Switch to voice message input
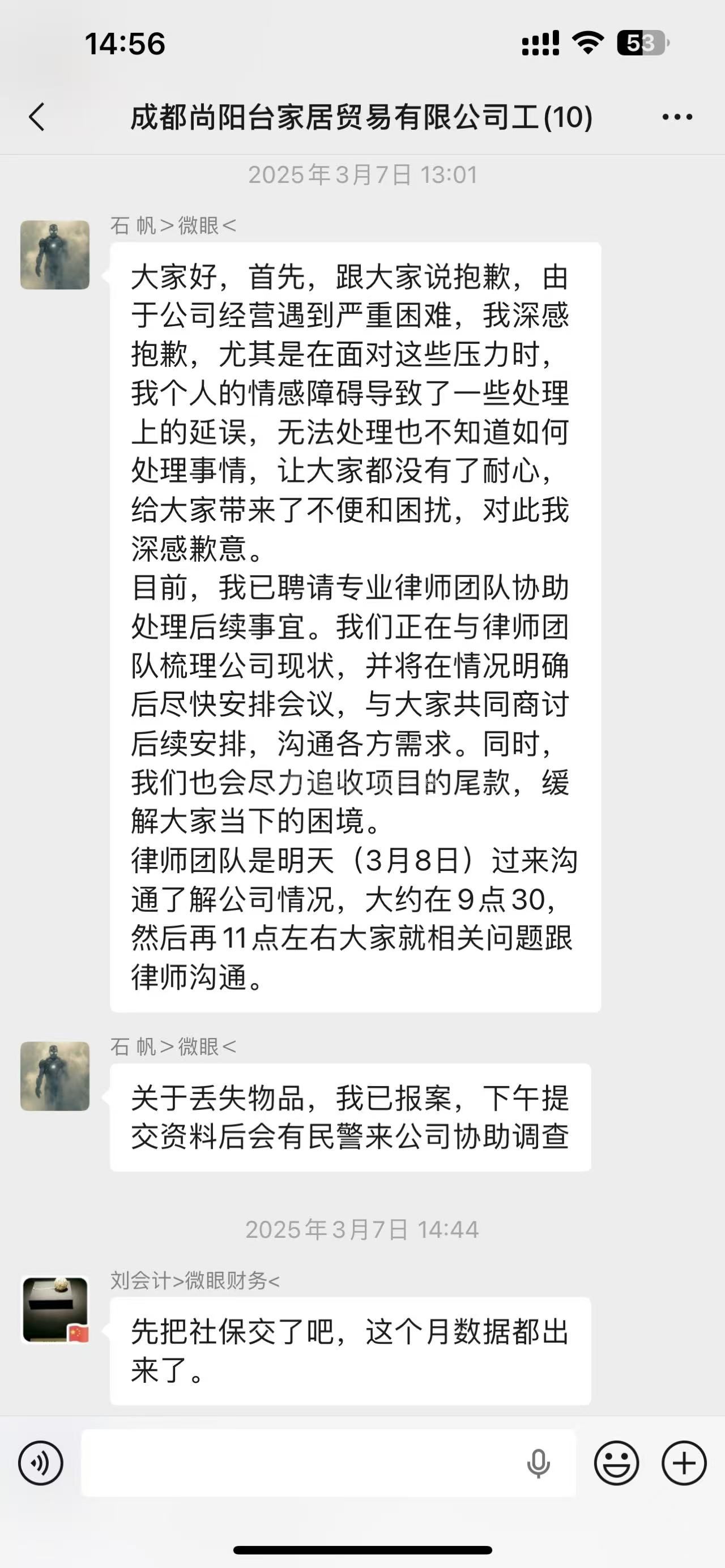This screenshot has width=725, height=1568. coord(41,1463)
